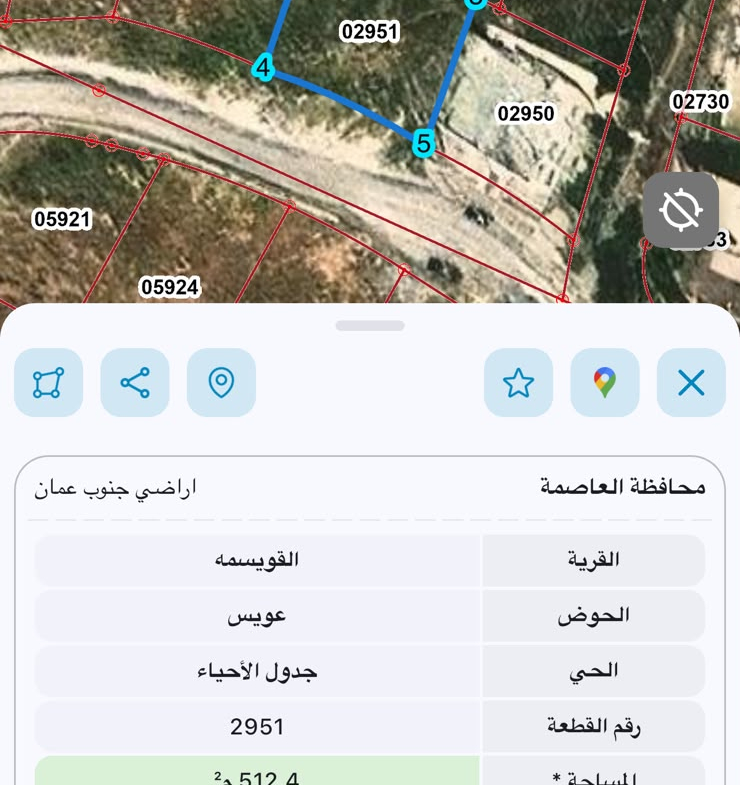Screen dimensions: 740x785
Task: Select parcel 02730 on the map
Action: point(700,102)
